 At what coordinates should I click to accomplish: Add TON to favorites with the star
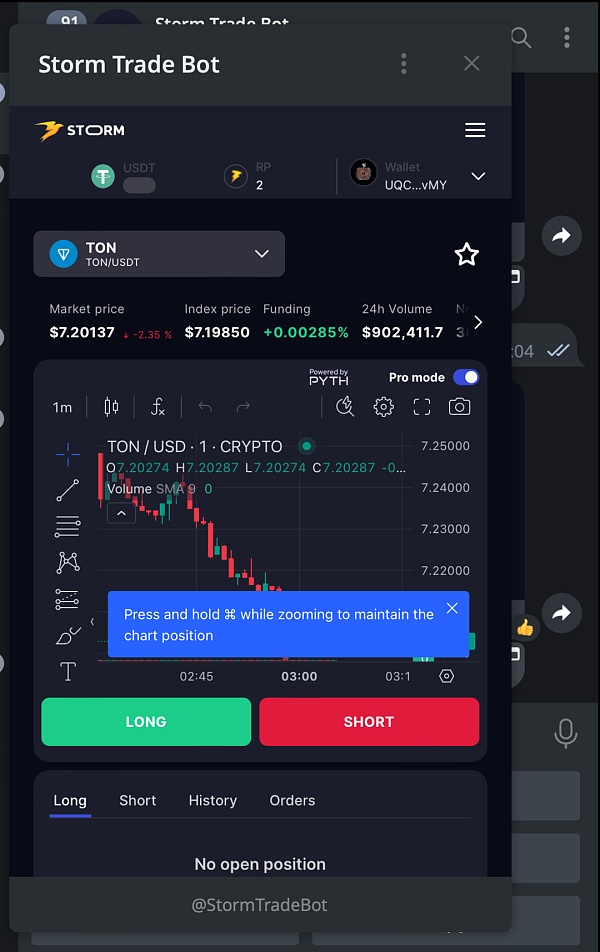coord(467,254)
